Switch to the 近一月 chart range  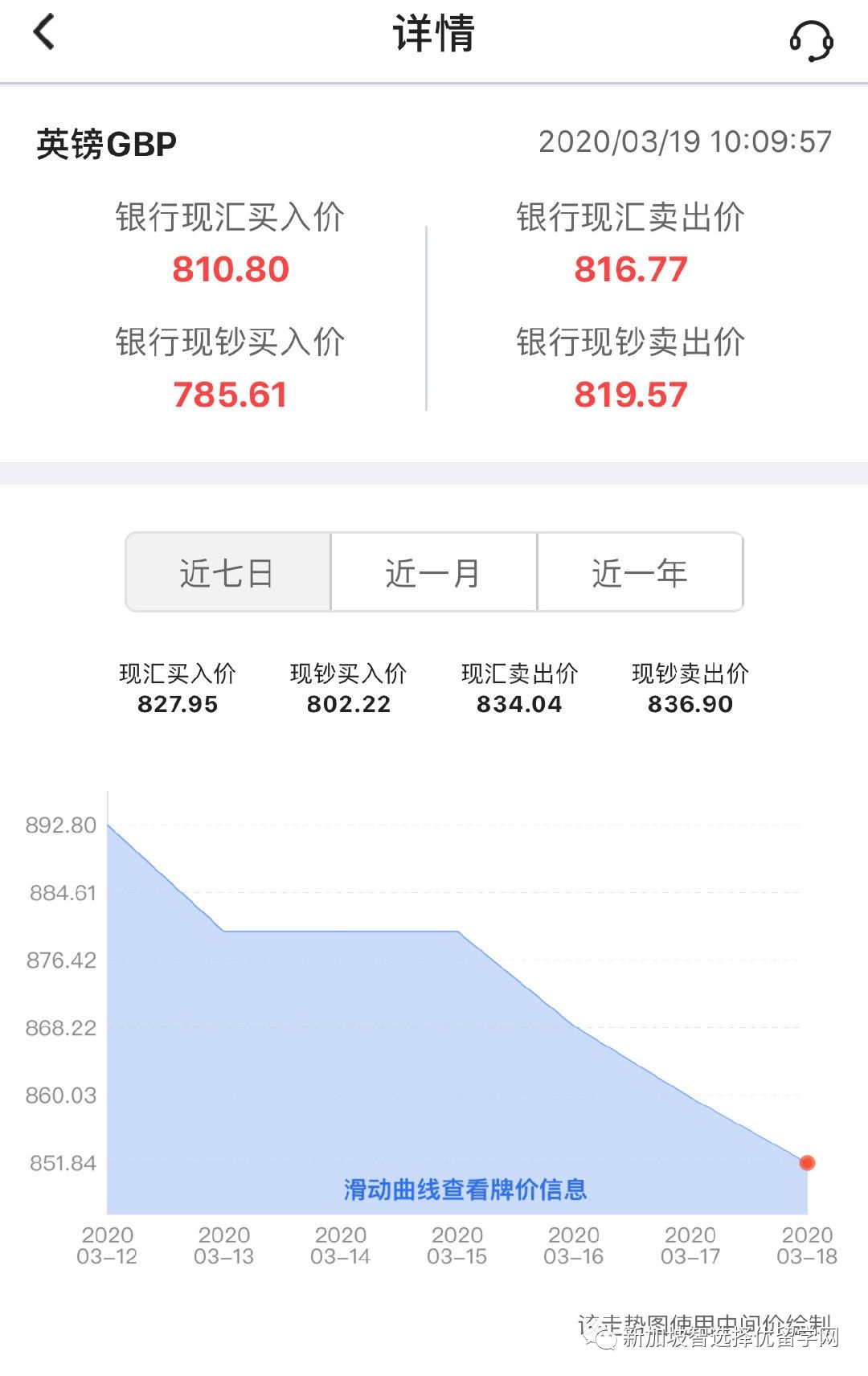pyautogui.click(x=433, y=573)
